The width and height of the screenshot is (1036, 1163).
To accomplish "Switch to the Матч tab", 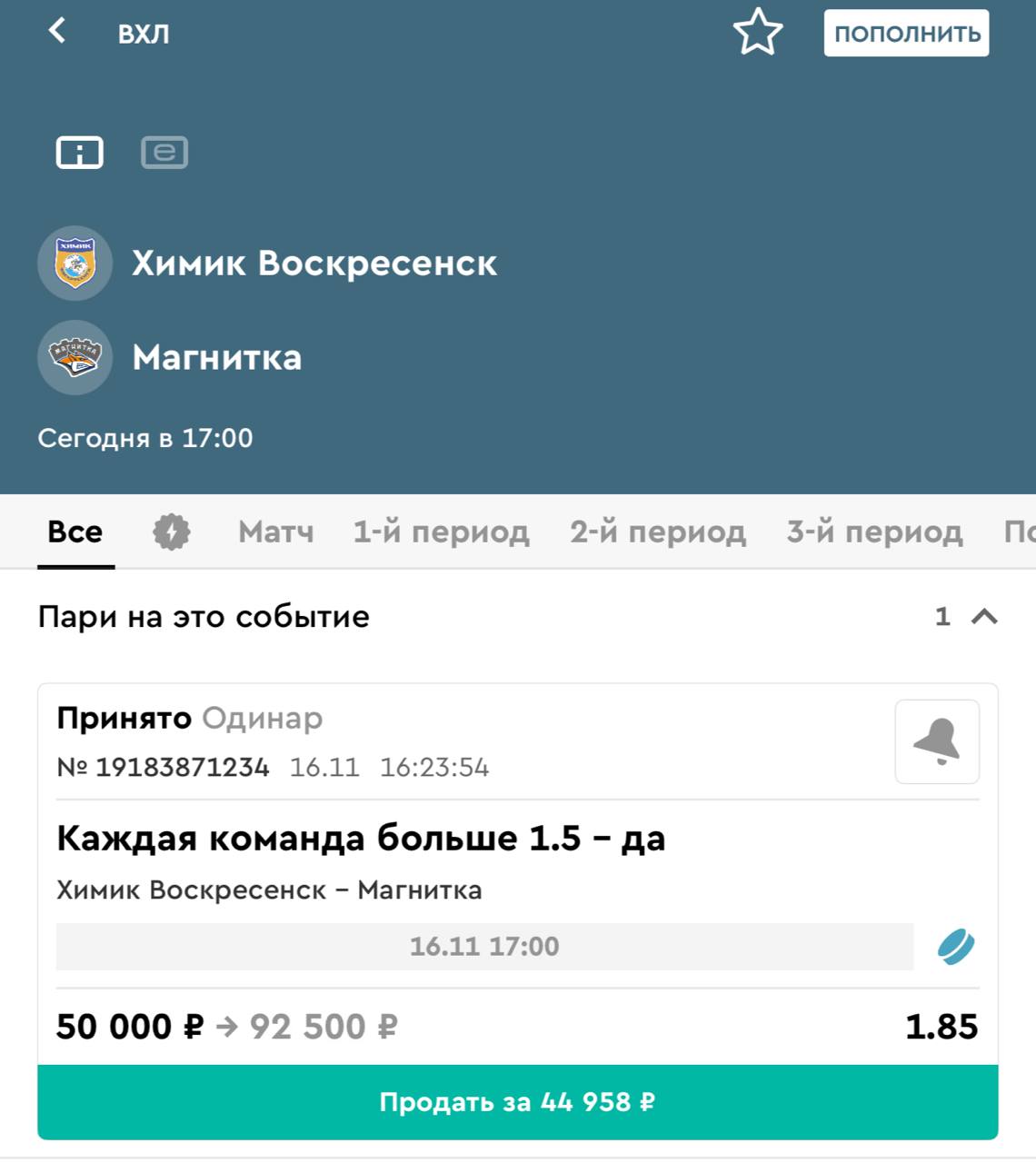I will (276, 532).
